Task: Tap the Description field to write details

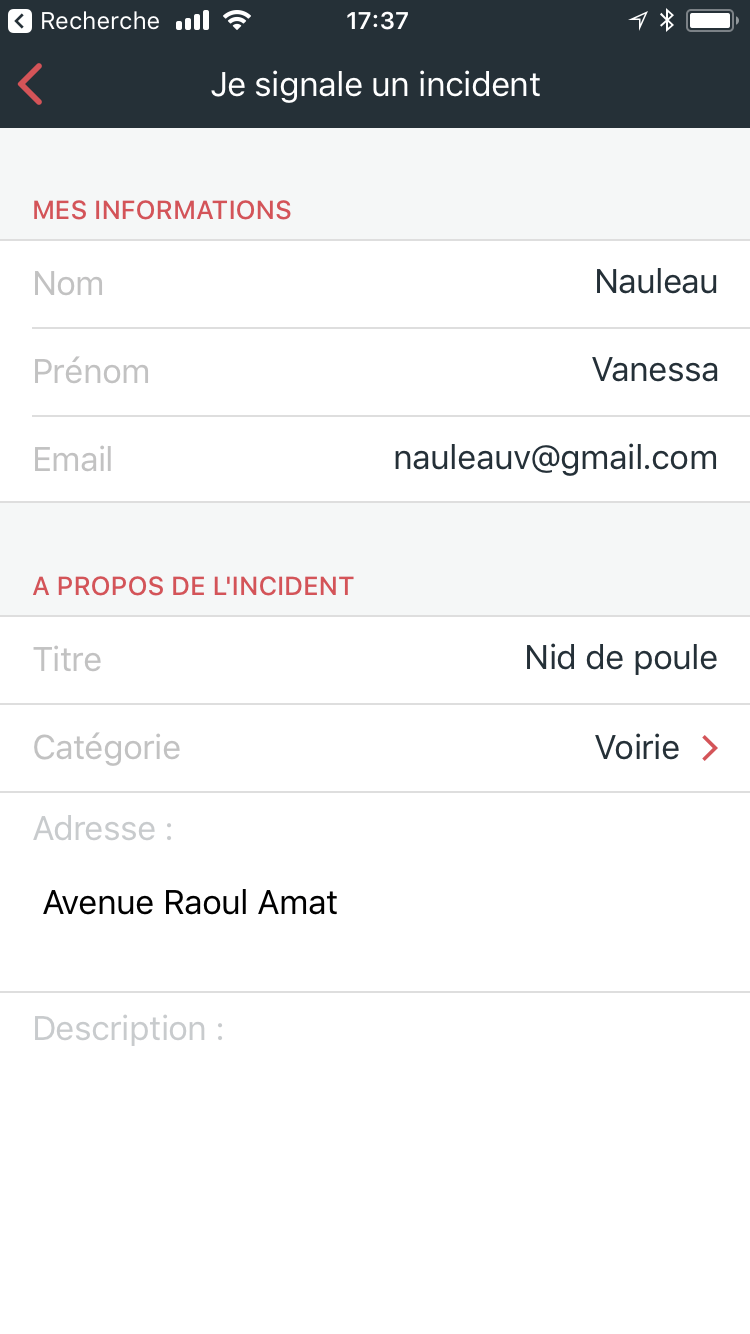Action: 375,1160
